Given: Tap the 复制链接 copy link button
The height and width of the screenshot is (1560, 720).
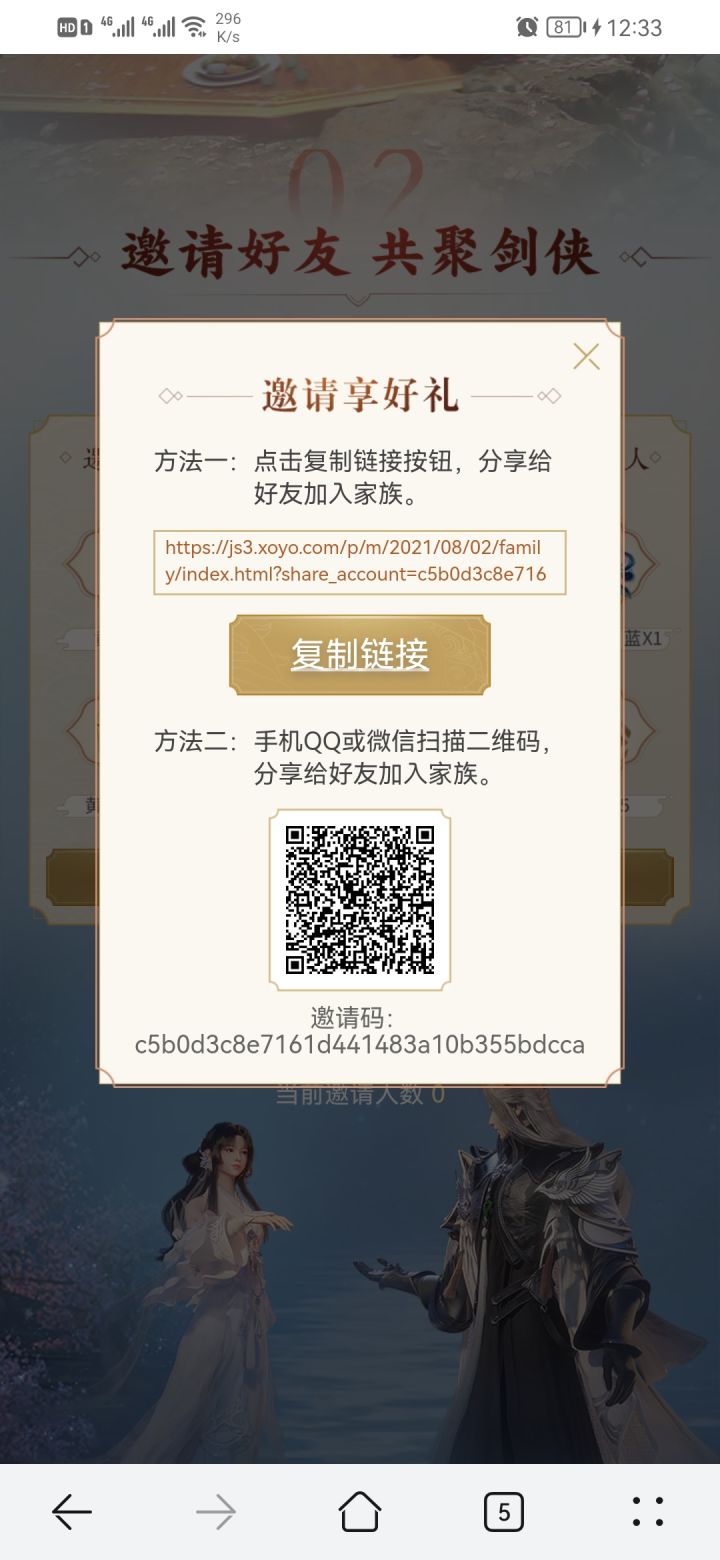Looking at the screenshot, I should point(360,655).
